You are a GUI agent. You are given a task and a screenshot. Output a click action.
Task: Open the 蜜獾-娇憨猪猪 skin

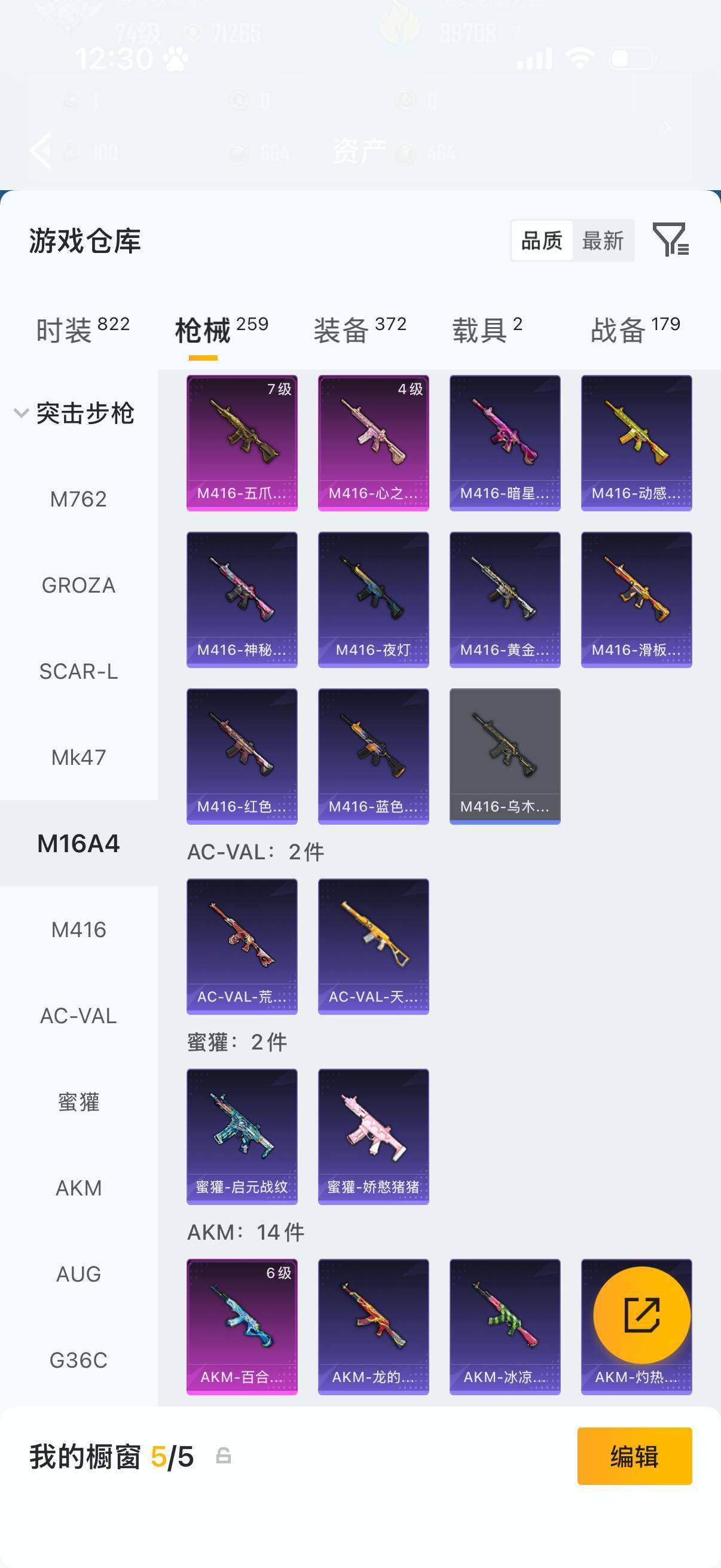click(x=374, y=1136)
